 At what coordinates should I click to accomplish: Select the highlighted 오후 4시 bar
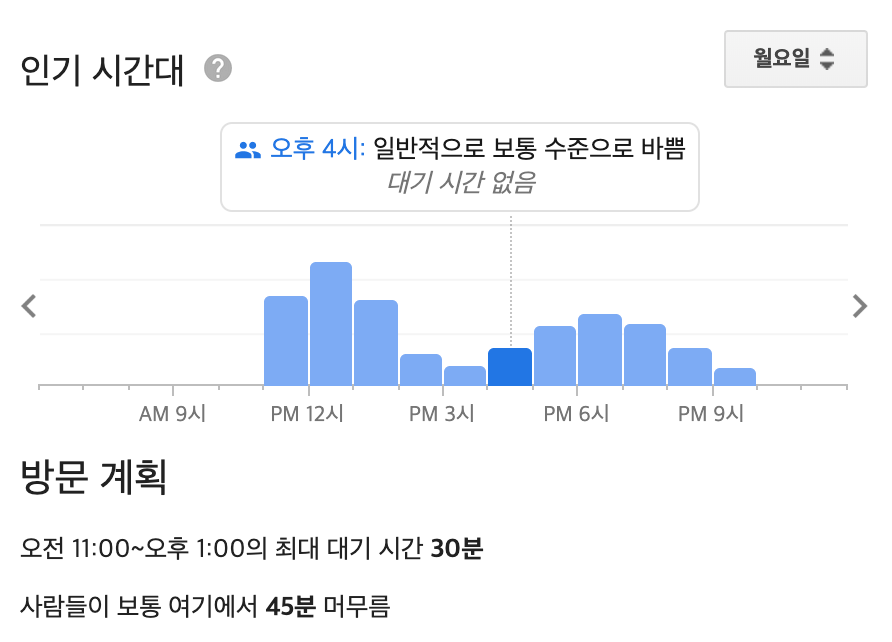coord(510,367)
